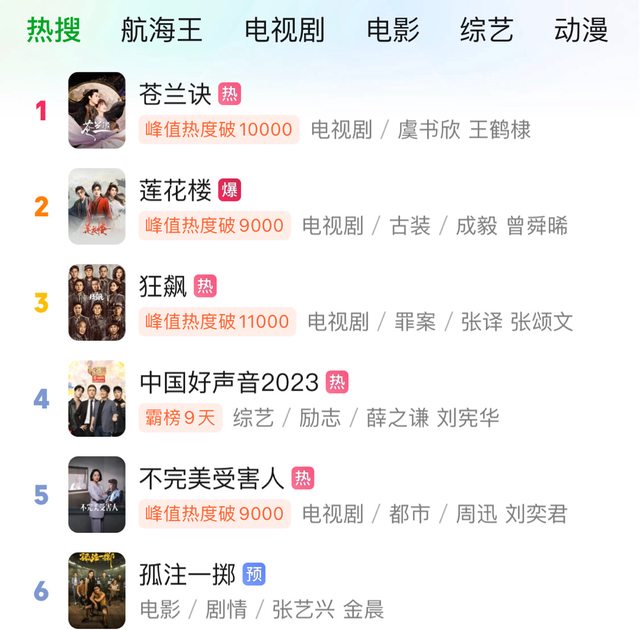View the movie 孤注一掷

click(188, 575)
